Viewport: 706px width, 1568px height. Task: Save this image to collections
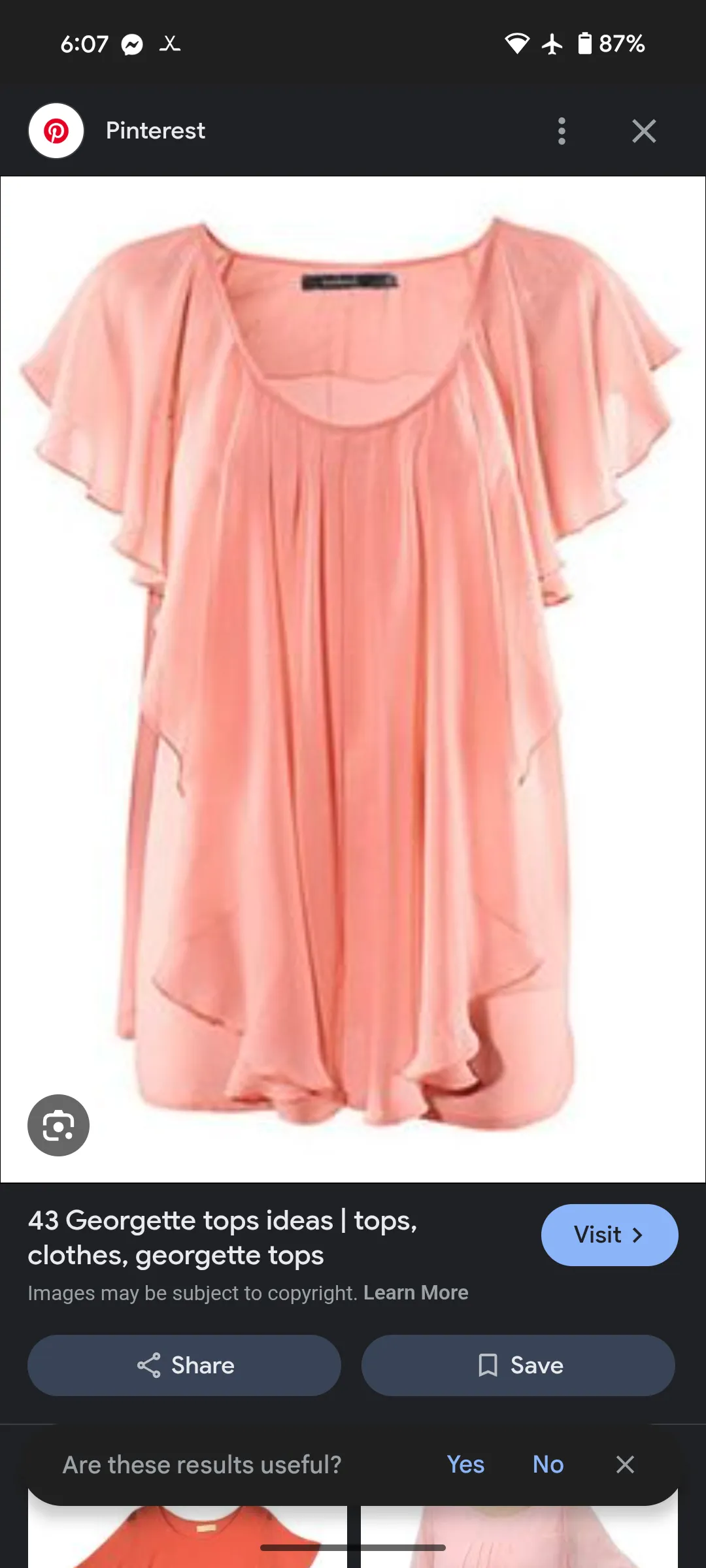(518, 1365)
